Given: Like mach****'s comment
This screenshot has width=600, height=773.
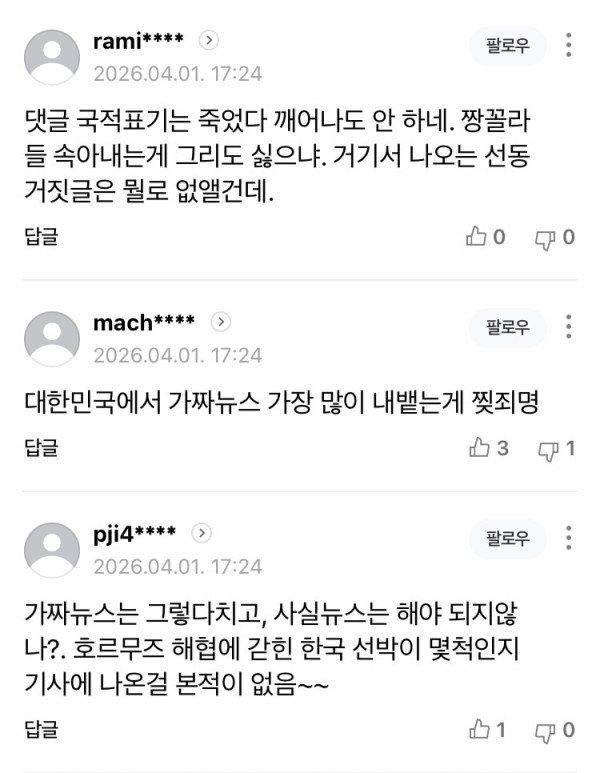Looking at the screenshot, I should (480, 447).
